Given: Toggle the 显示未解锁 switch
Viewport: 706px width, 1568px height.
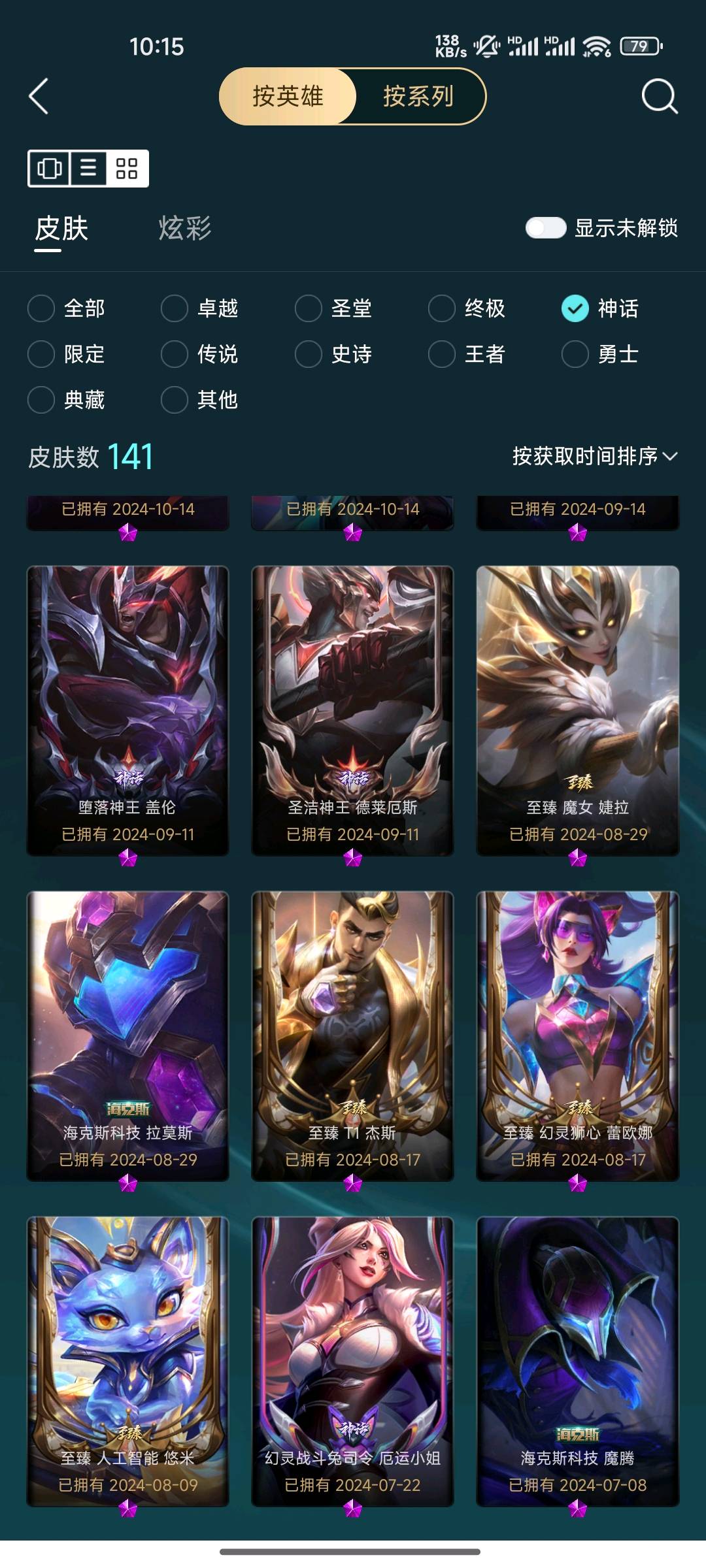Looking at the screenshot, I should click(x=545, y=228).
